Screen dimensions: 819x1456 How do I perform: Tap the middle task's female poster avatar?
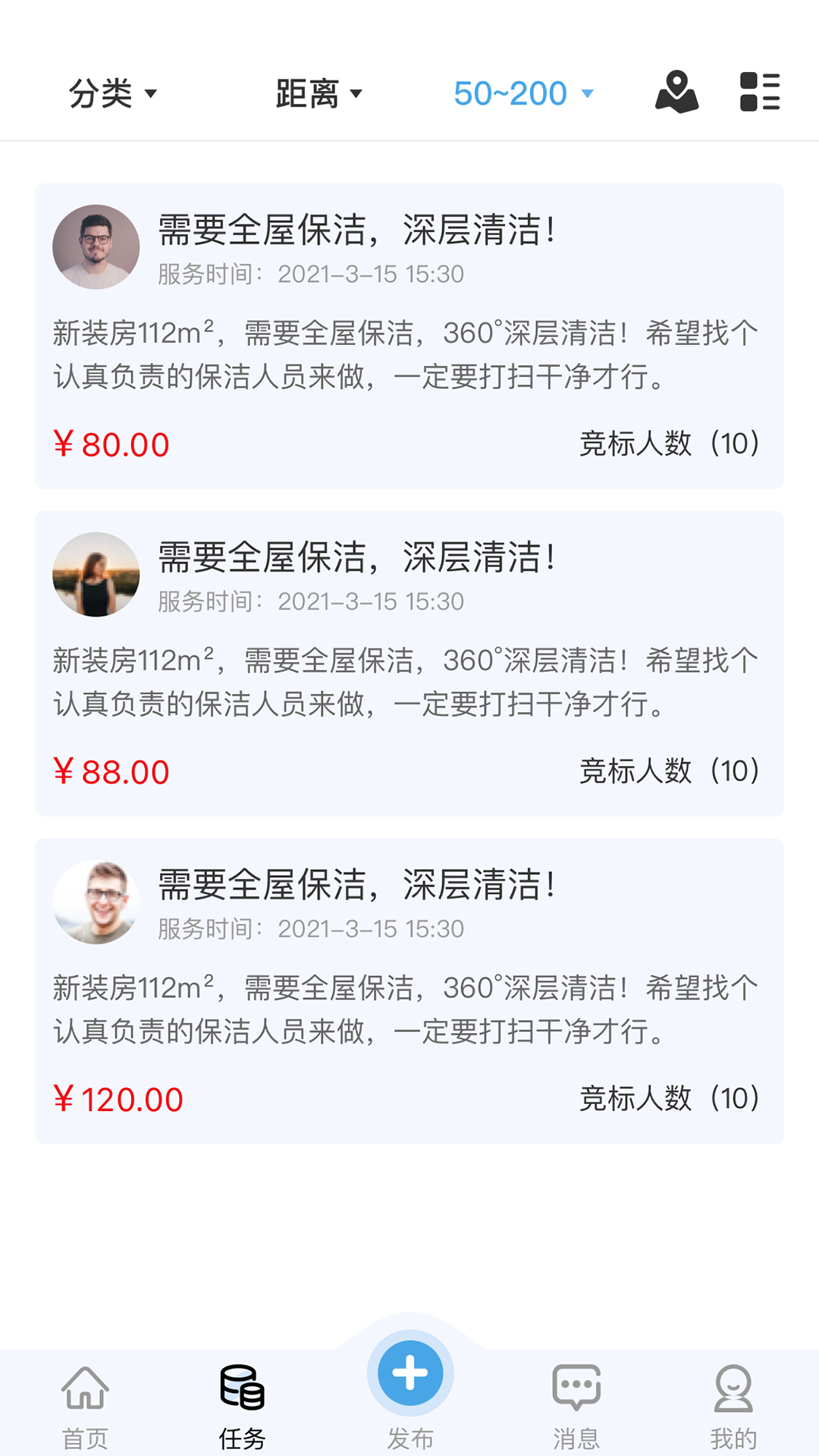click(96, 574)
